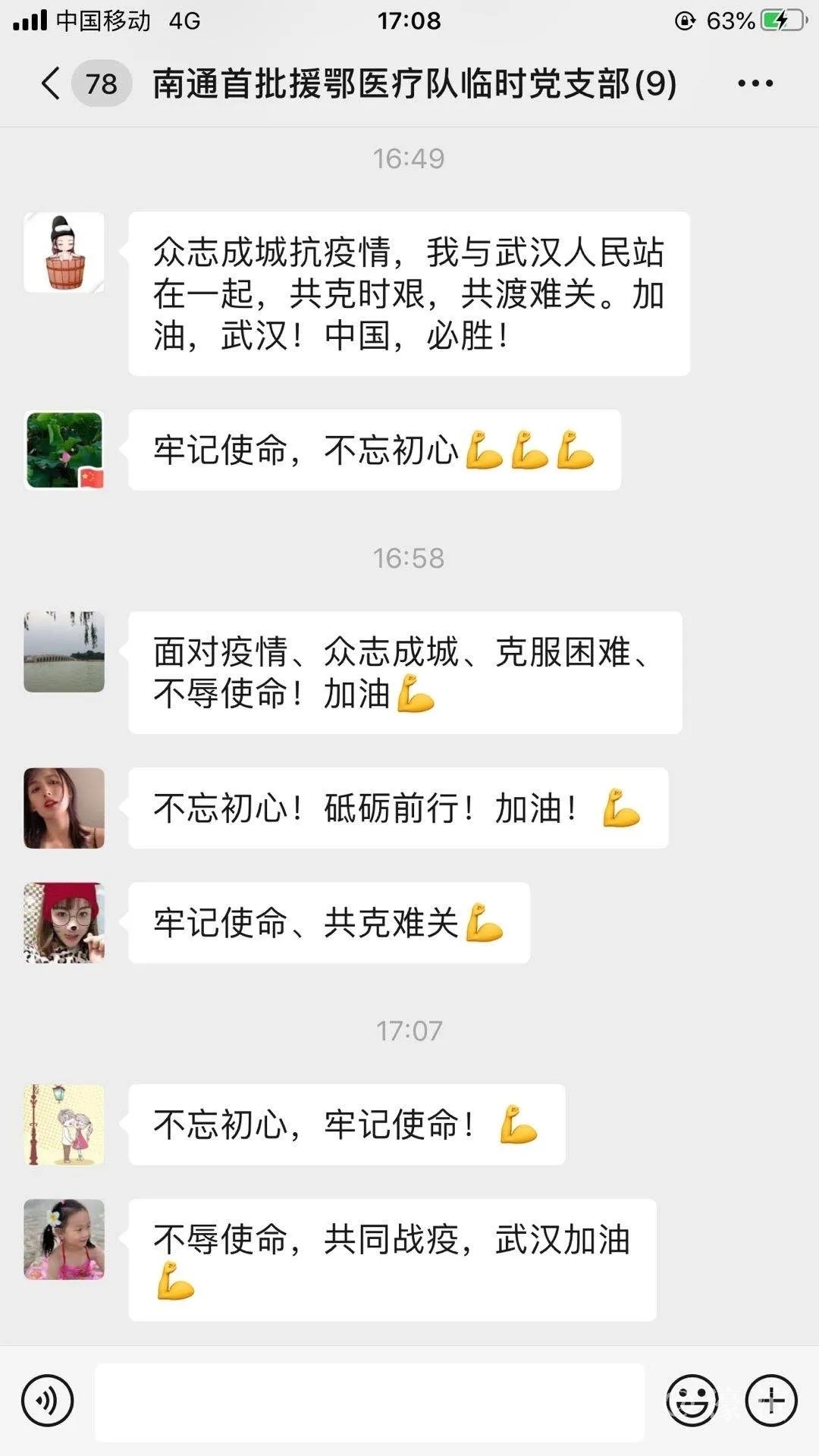Switch to voice message input
The width and height of the screenshot is (819, 1456).
point(47,1401)
